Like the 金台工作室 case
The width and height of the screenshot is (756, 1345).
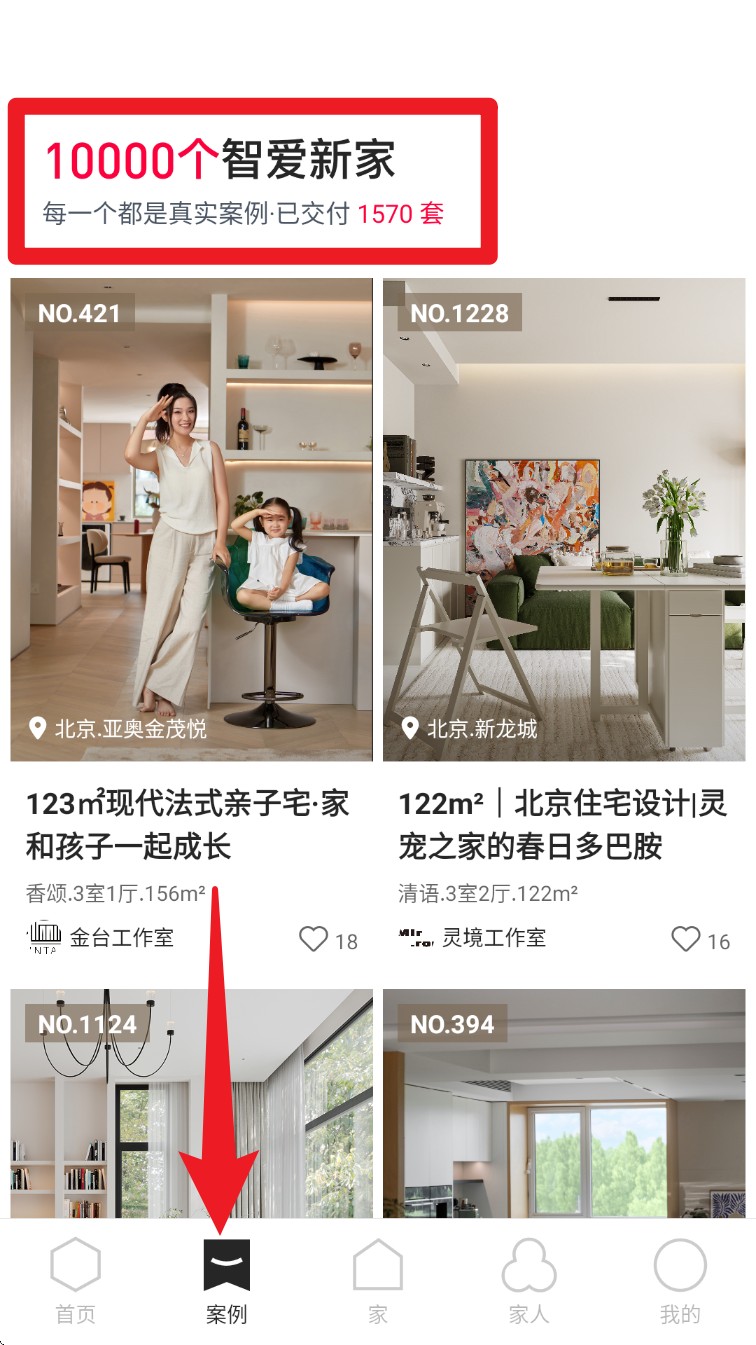point(314,939)
